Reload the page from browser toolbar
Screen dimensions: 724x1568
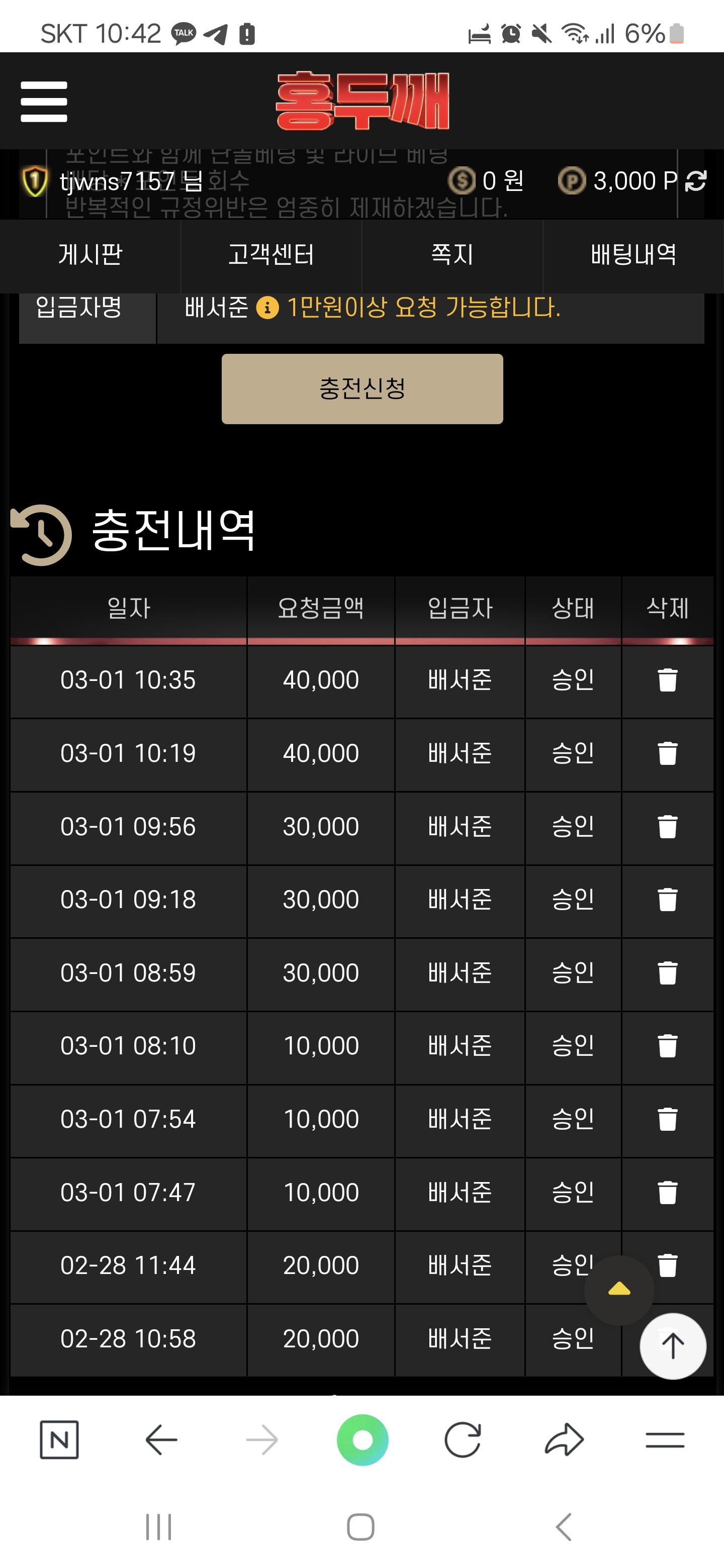tap(463, 1439)
